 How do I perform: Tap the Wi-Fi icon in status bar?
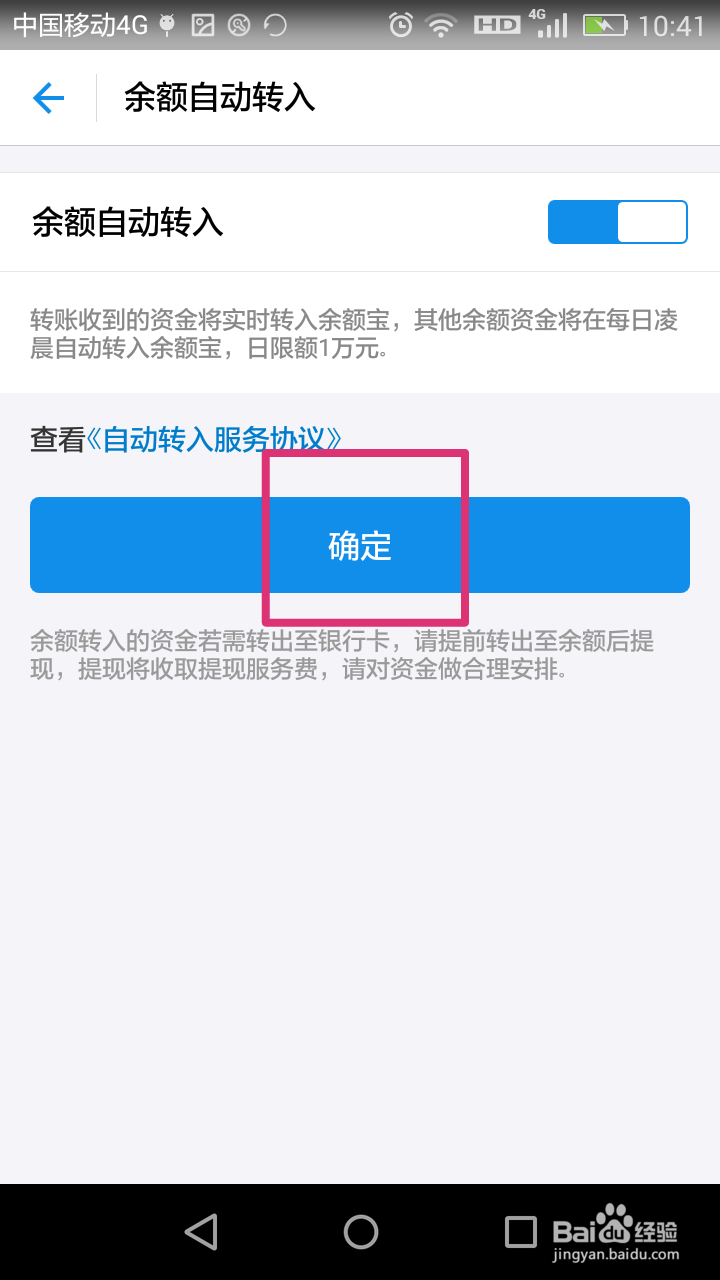[x=440, y=22]
